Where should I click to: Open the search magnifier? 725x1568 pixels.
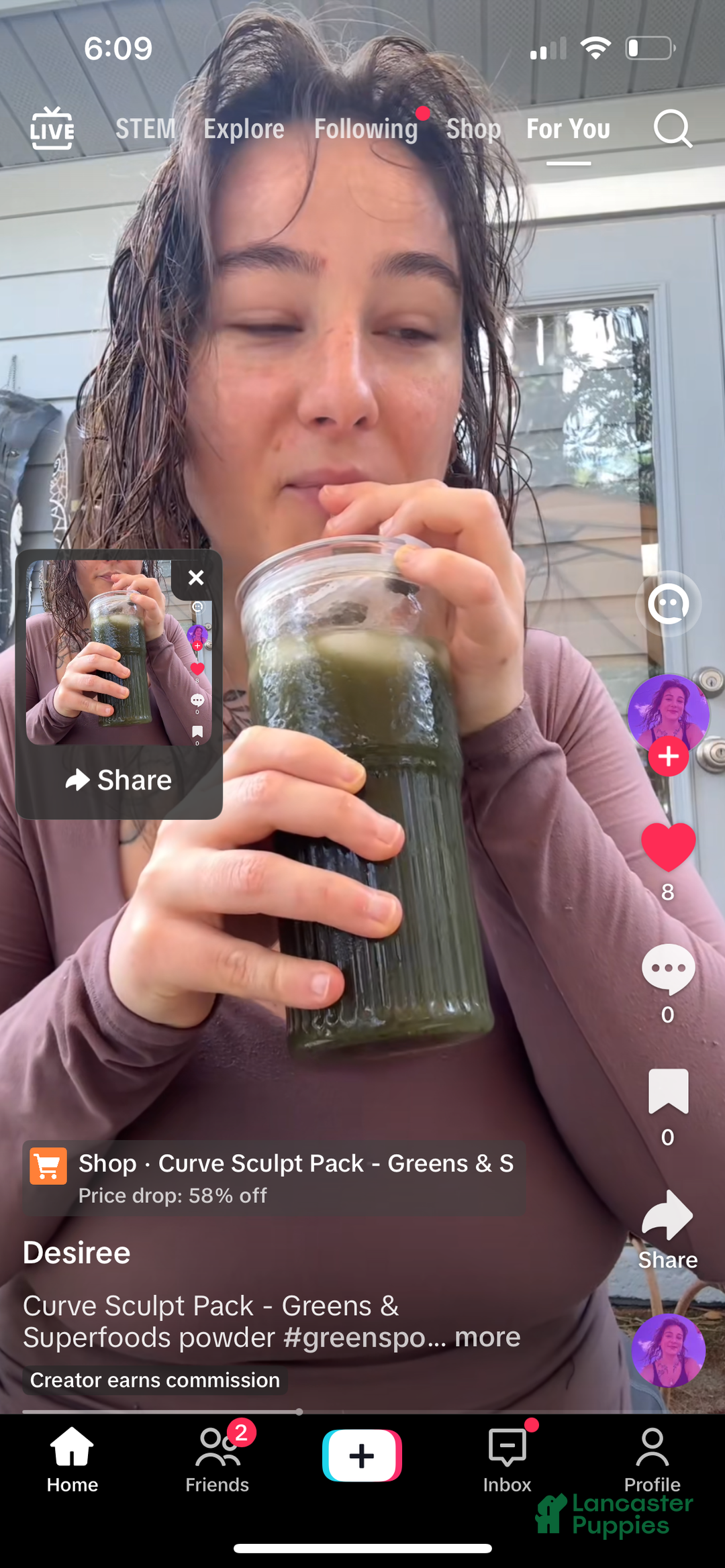(x=673, y=128)
